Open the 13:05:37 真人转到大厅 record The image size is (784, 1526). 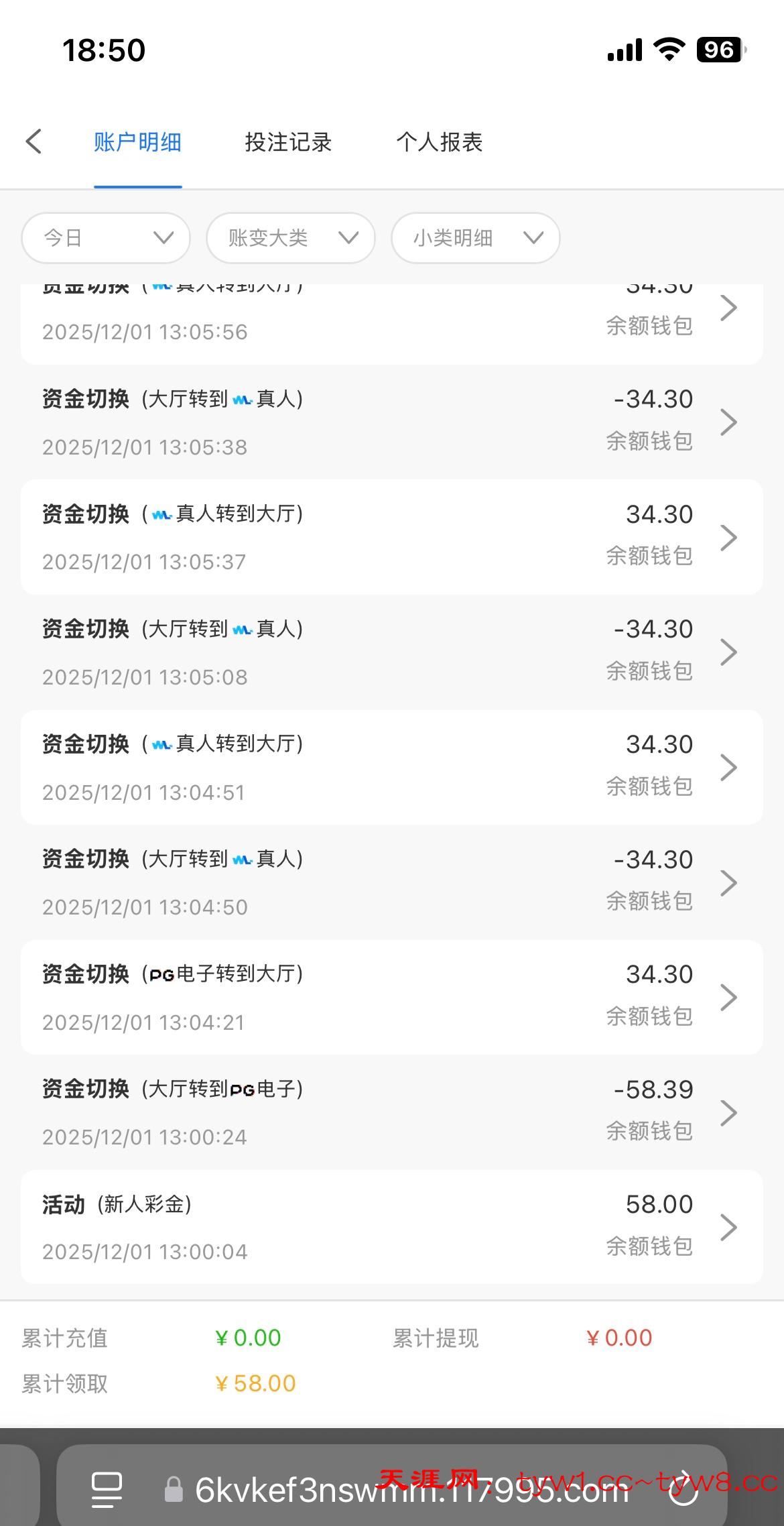tap(392, 537)
